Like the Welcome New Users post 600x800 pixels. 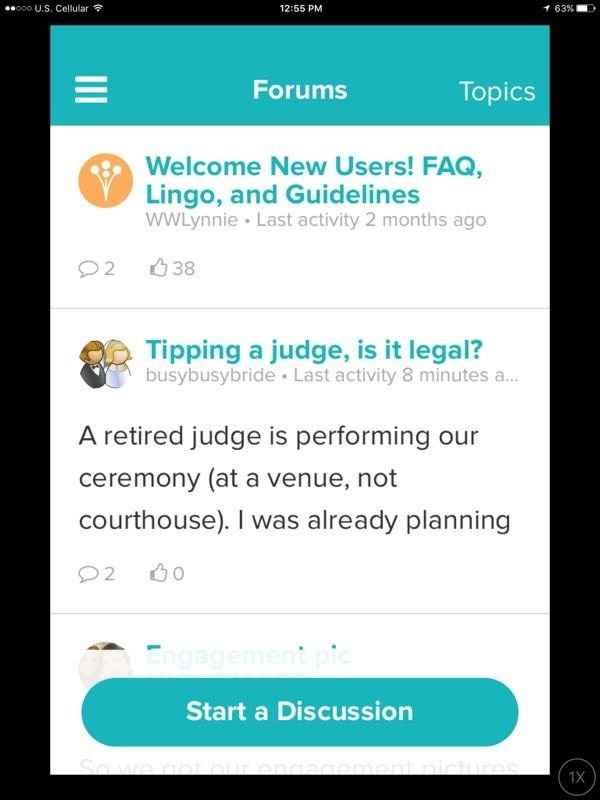tap(171, 268)
